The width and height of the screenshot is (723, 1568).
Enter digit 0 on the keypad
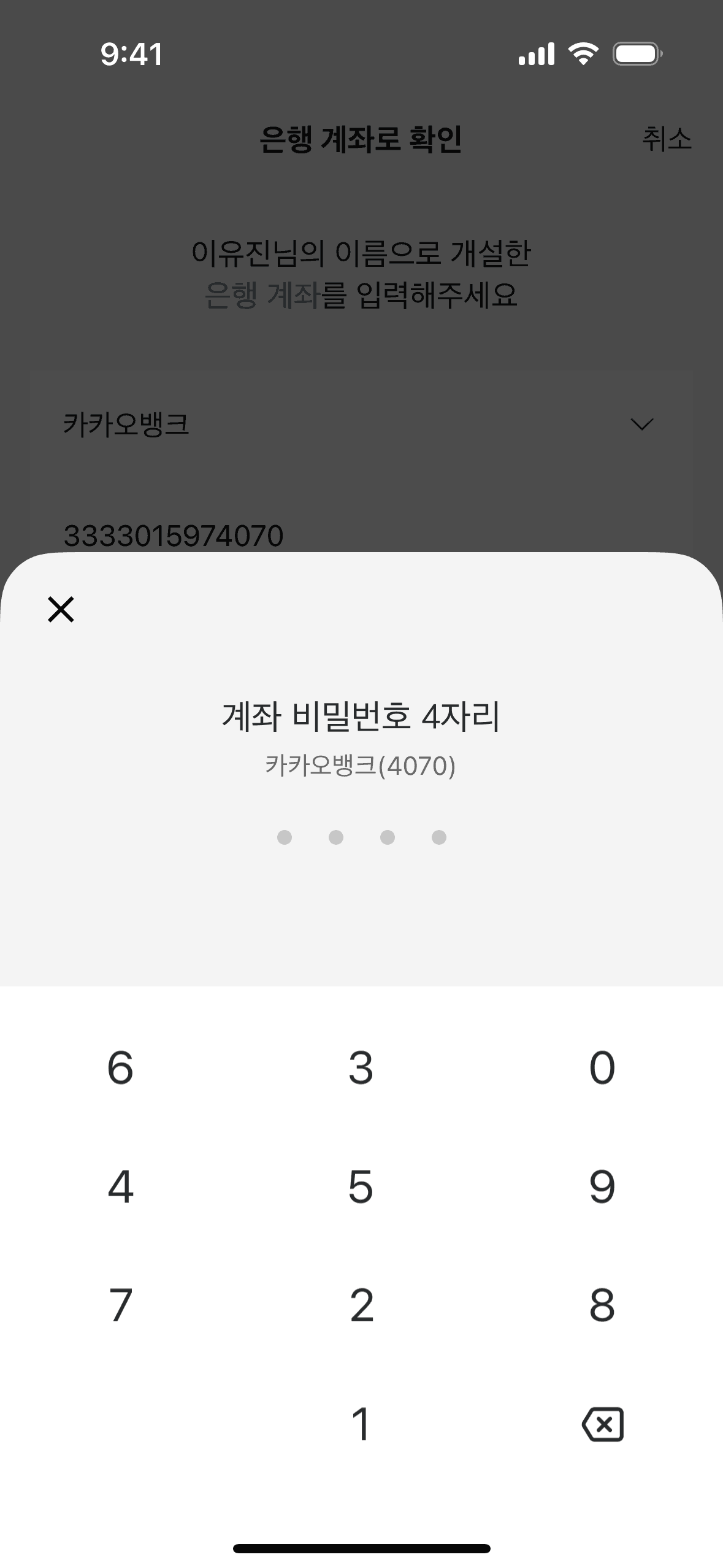[602, 1067]
